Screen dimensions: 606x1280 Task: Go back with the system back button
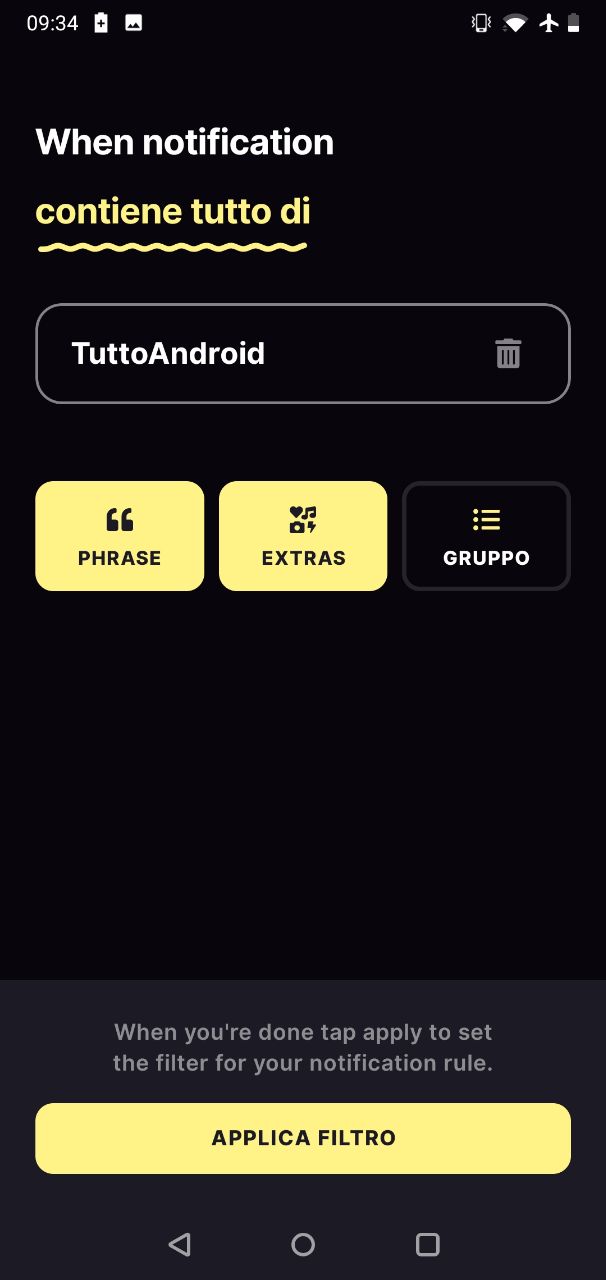pos(180,1244)
